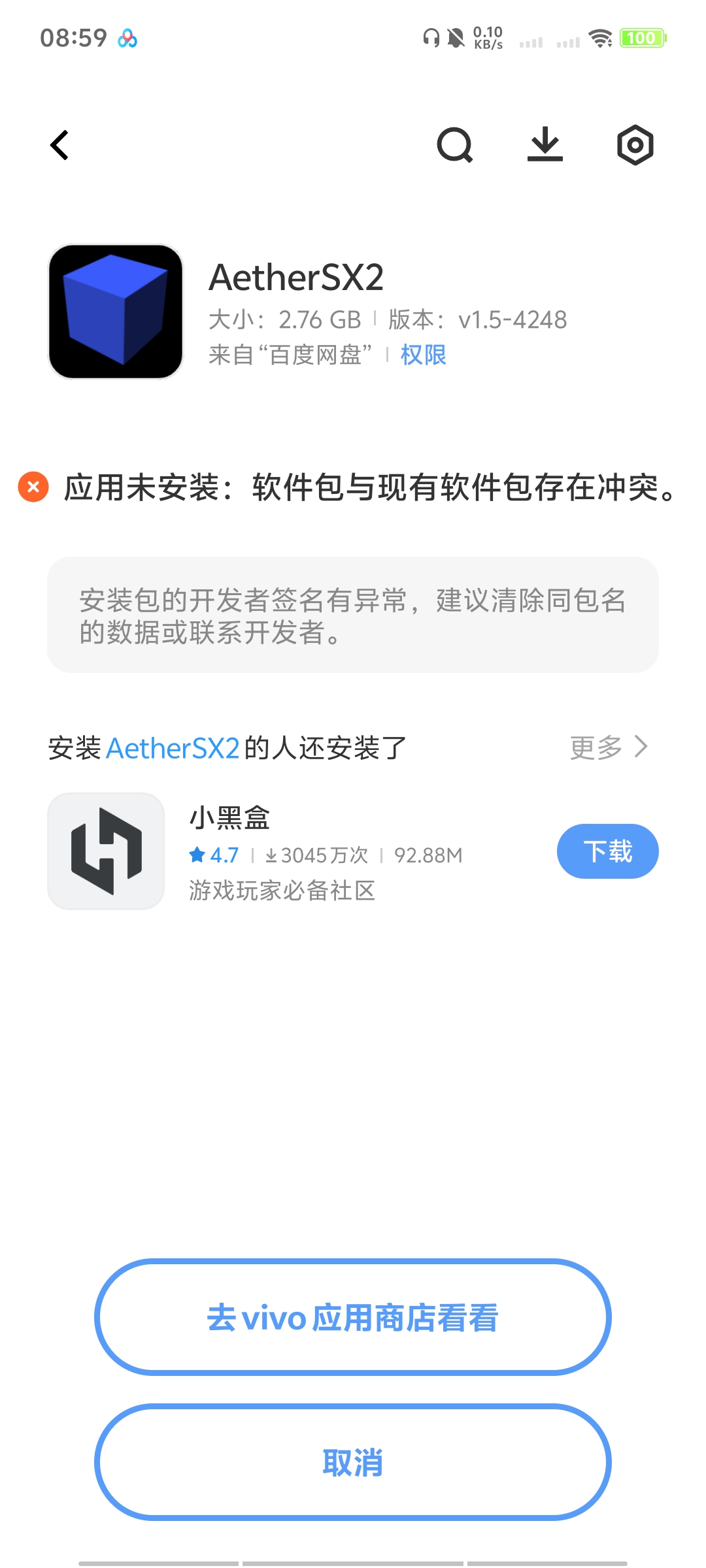Screen dimensions: 706x1568
Task: Open the search icon
Action: point(455,145)
